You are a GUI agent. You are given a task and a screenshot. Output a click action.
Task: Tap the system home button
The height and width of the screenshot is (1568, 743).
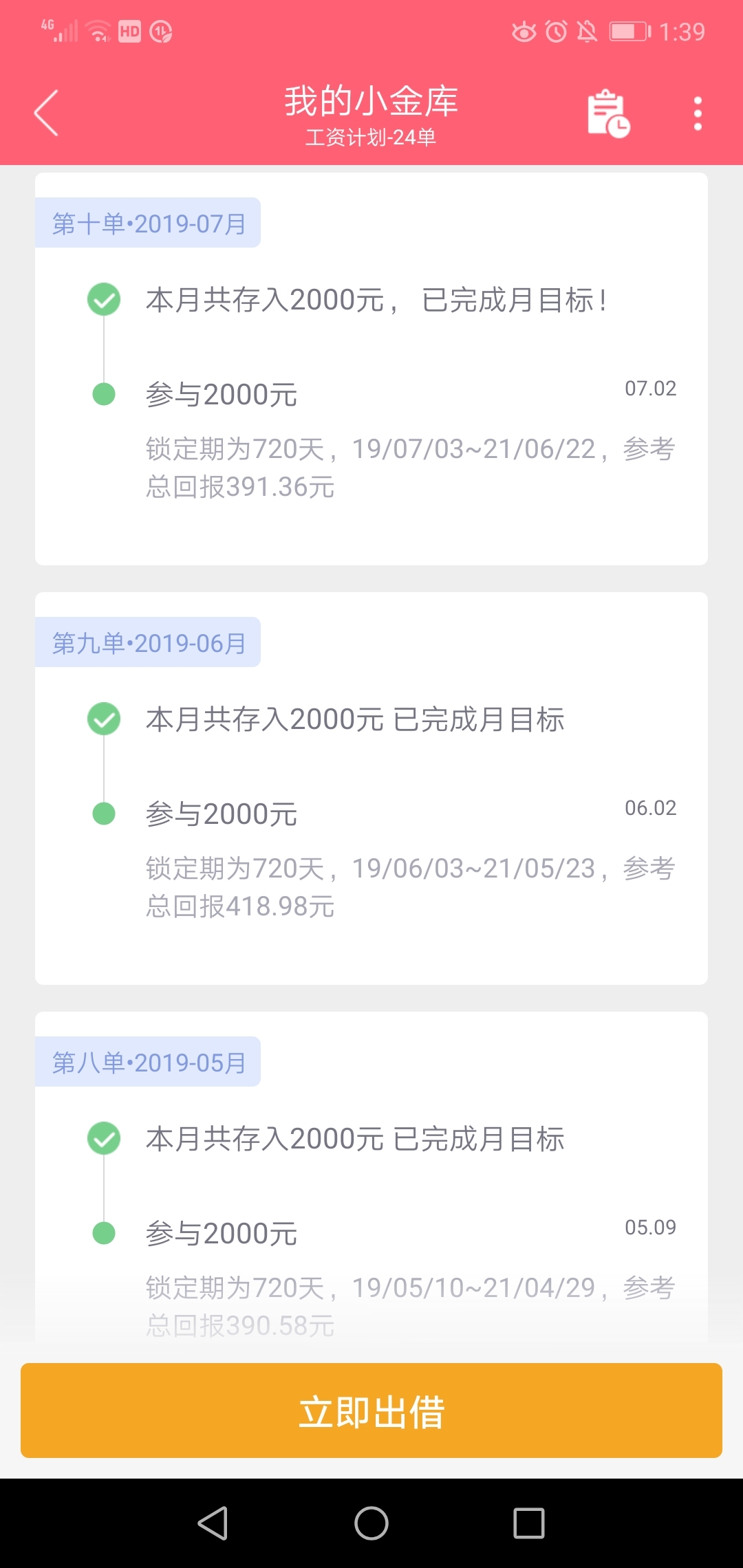point(371,1523)
